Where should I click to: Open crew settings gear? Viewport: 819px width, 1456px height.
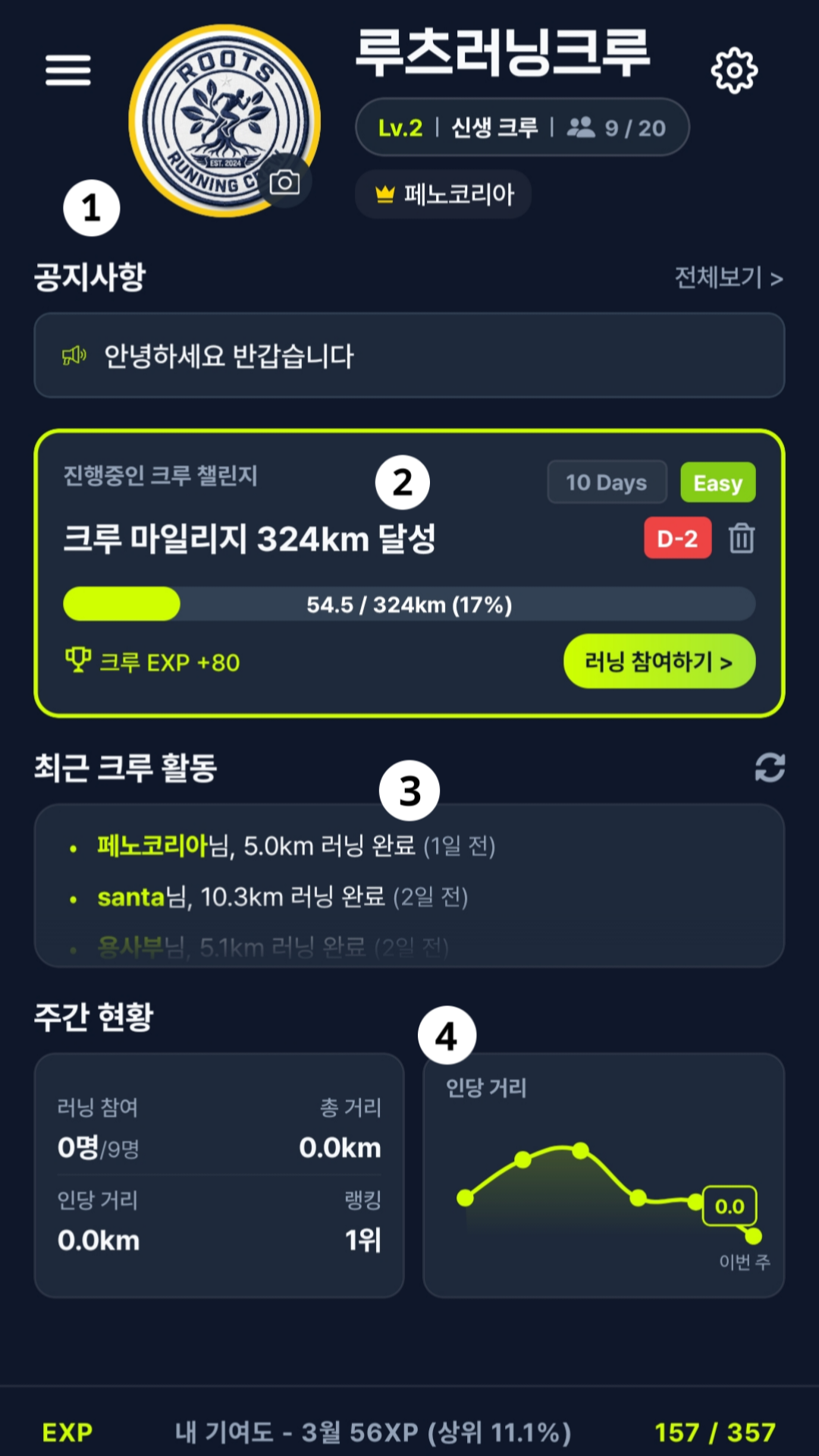click(x=733, y=71)
